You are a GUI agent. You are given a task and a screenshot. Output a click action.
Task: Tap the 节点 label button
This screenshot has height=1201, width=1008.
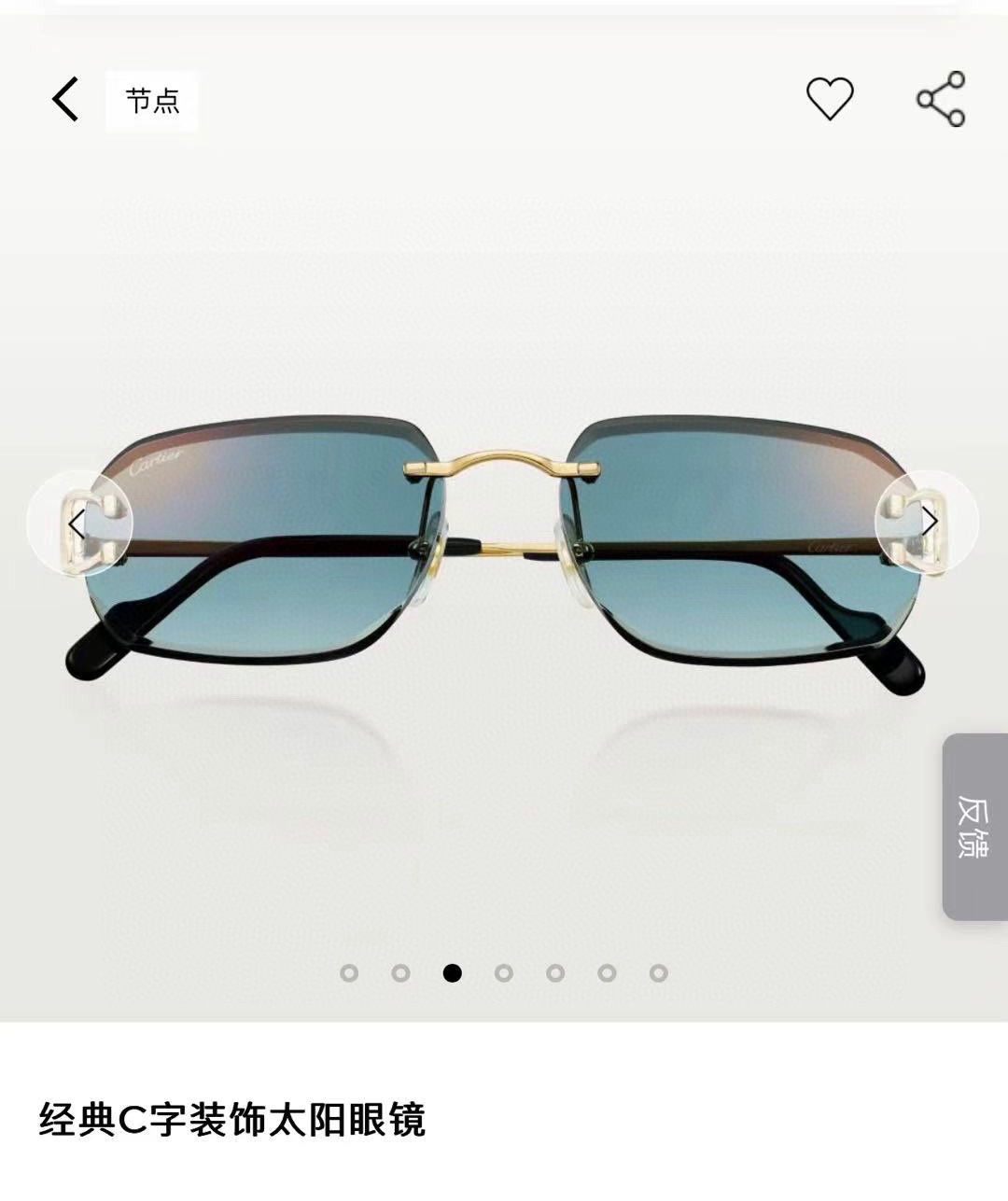pyautogui.click(x=152, y=101)
